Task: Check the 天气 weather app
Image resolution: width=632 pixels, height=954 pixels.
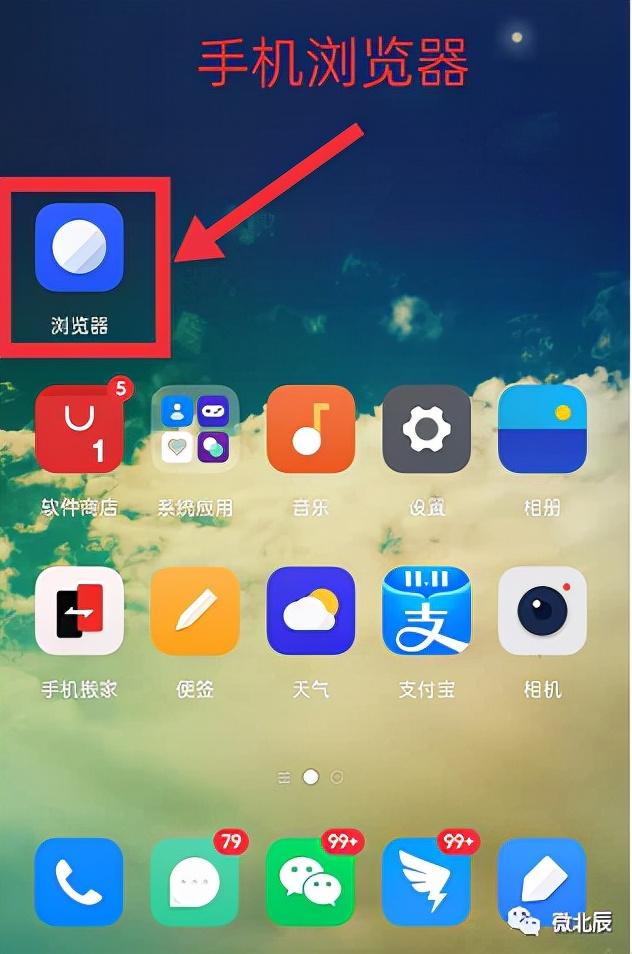Action: [311, 611]
